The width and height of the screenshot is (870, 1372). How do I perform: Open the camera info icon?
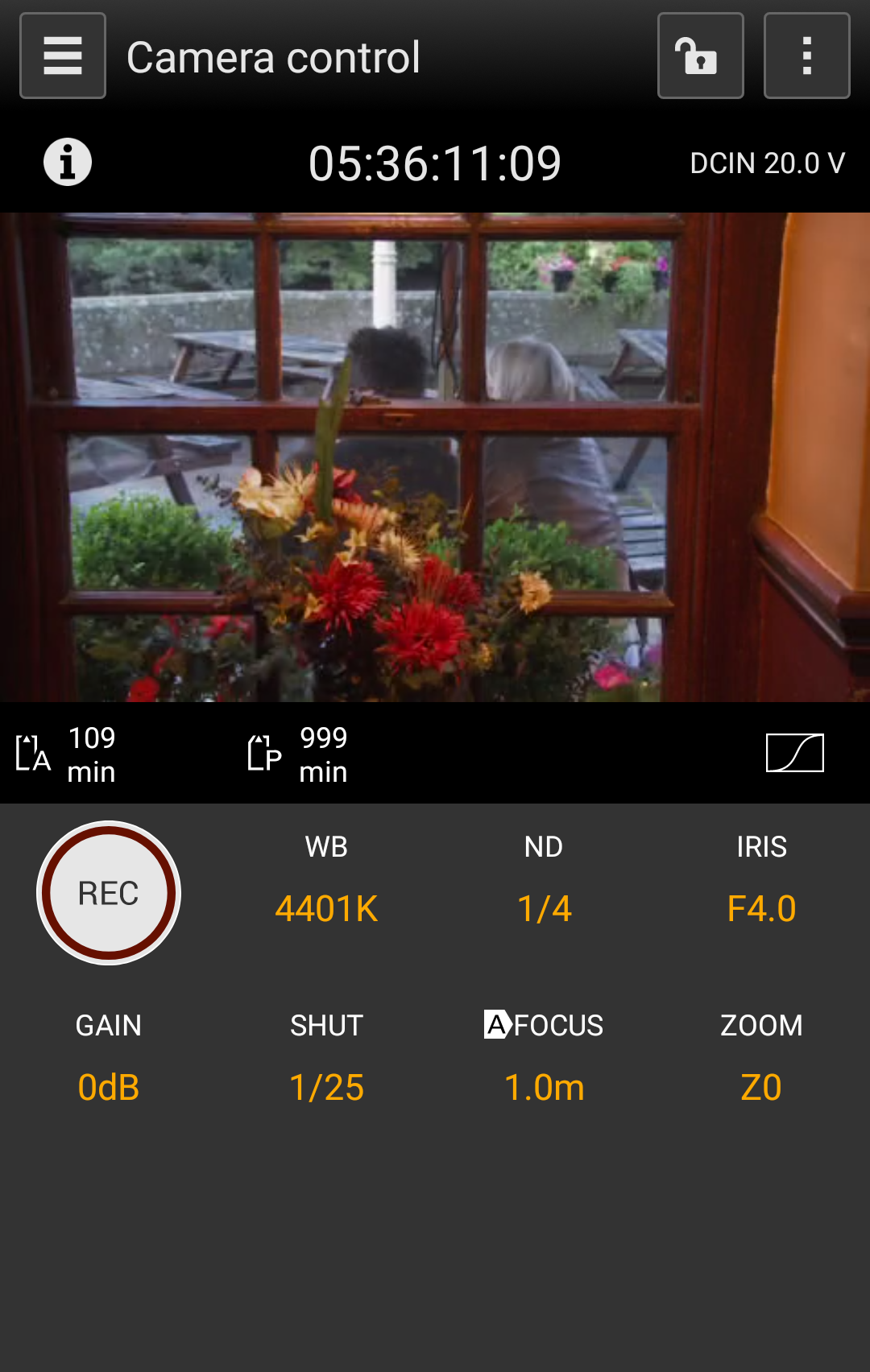68,162
